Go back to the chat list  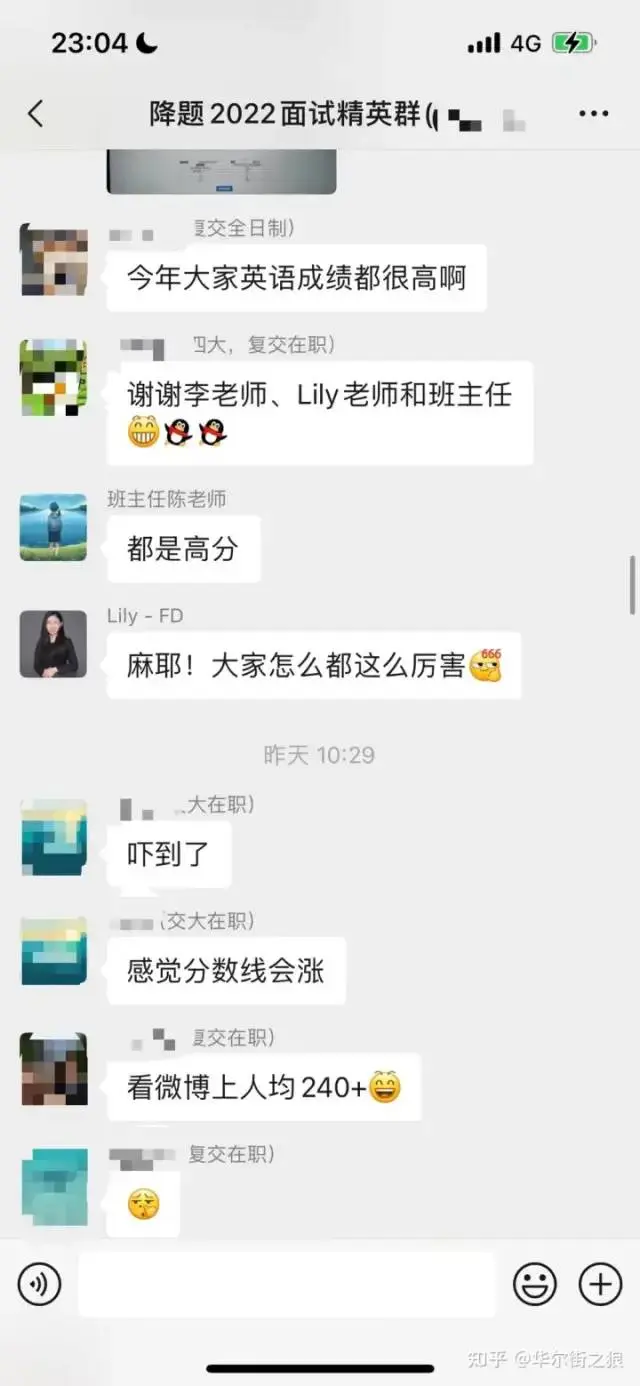click(x=36, y=113)
